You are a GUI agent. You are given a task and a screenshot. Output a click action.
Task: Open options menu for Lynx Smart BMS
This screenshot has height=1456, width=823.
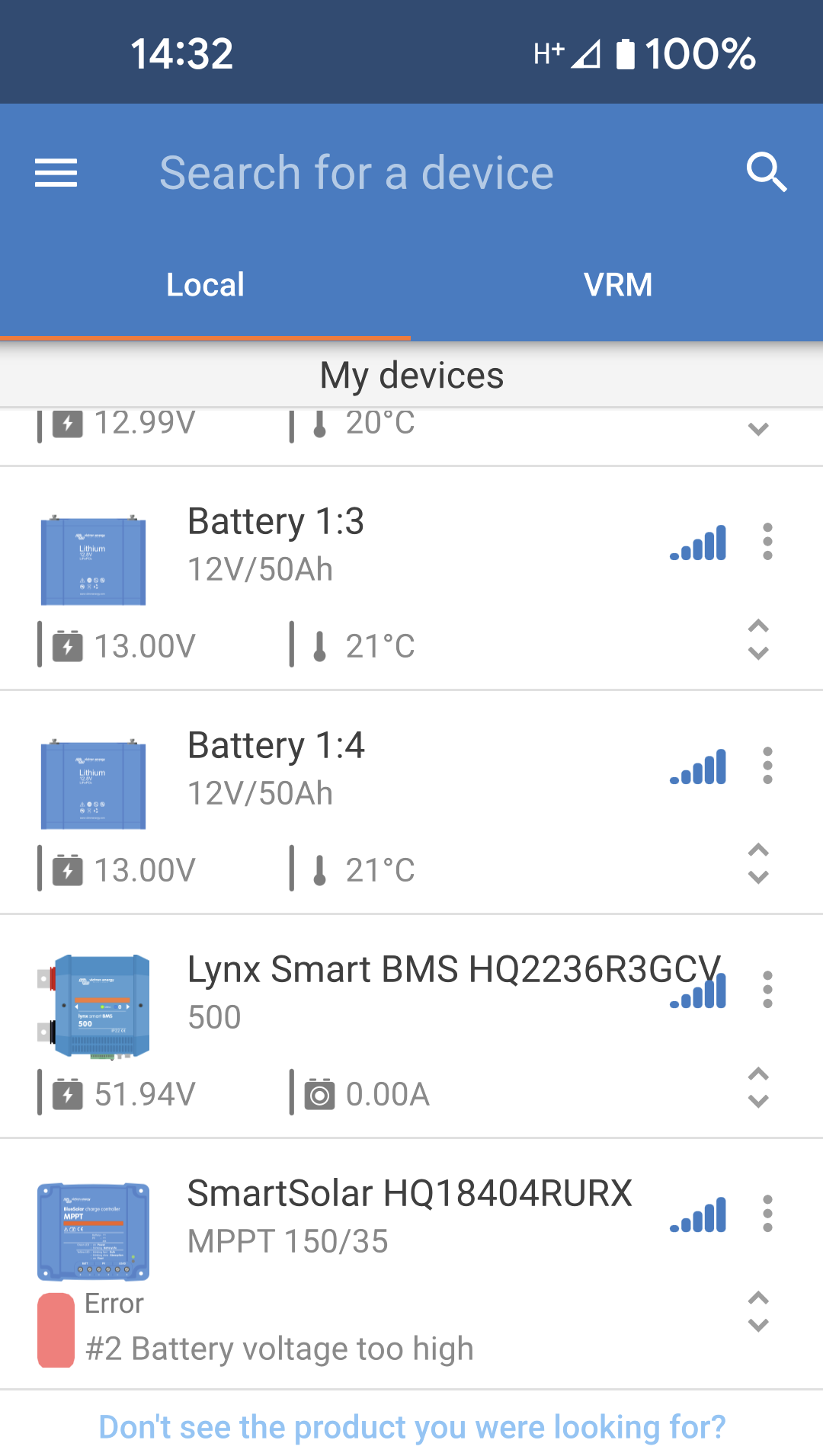tap(767, 990)
